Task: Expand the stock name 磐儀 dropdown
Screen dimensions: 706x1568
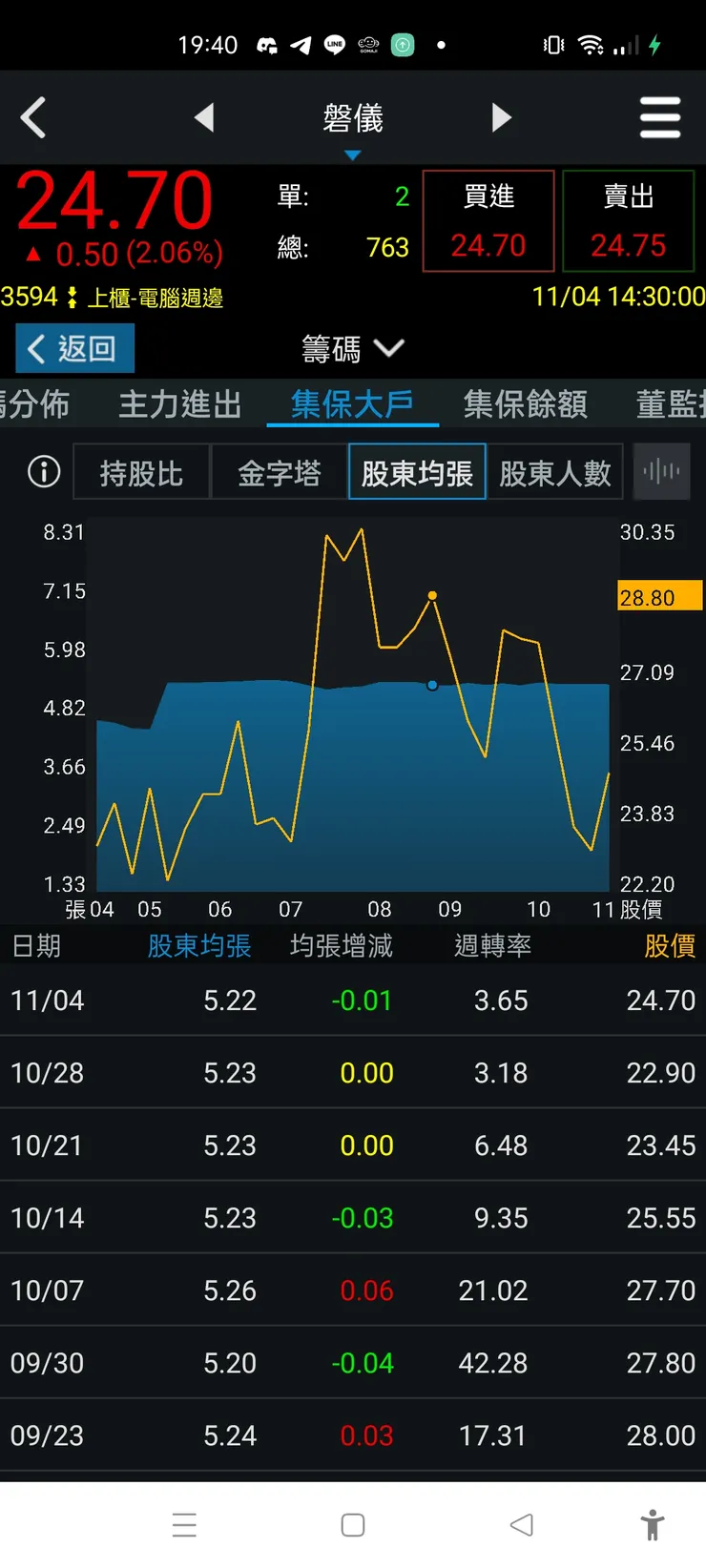Action: click(353, 116)
